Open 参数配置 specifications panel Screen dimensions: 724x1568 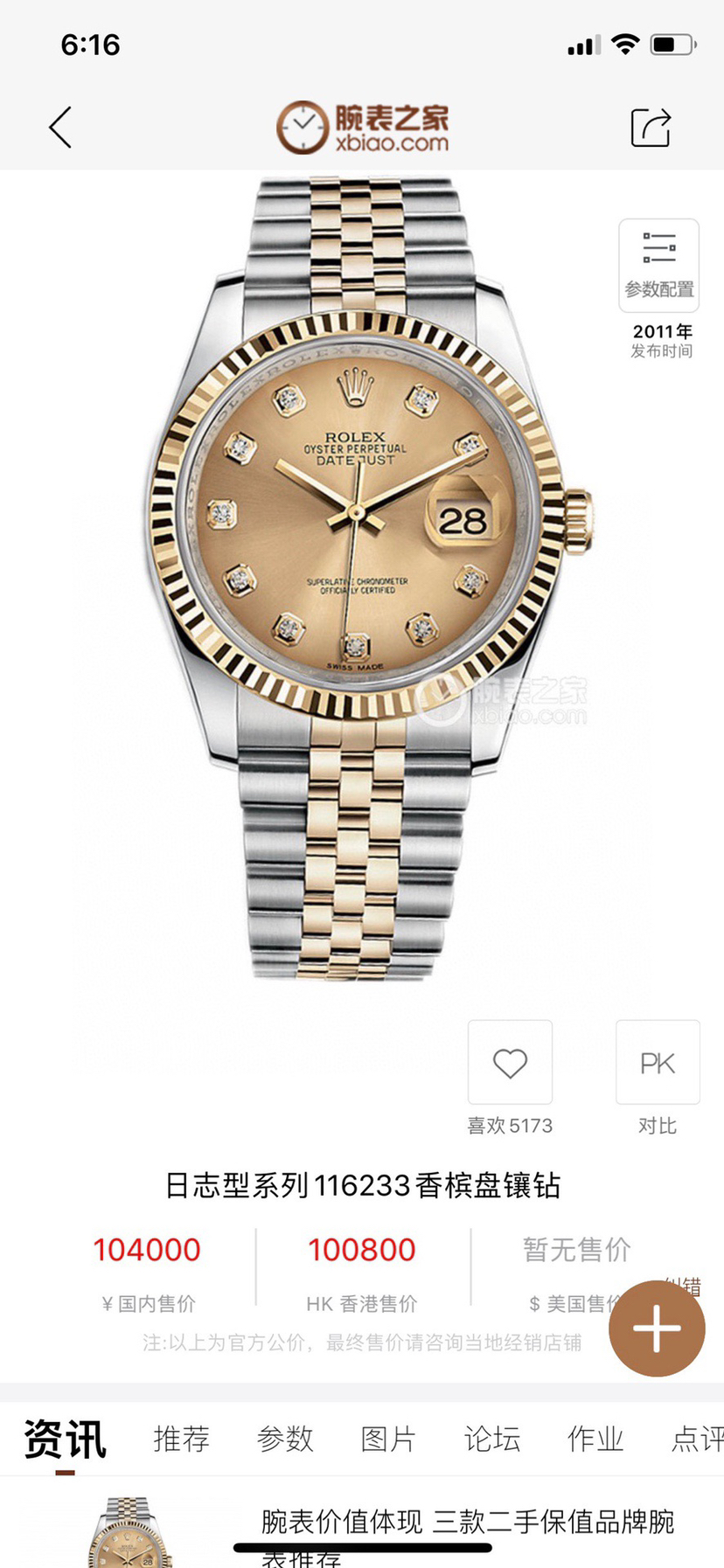point(658,265)
